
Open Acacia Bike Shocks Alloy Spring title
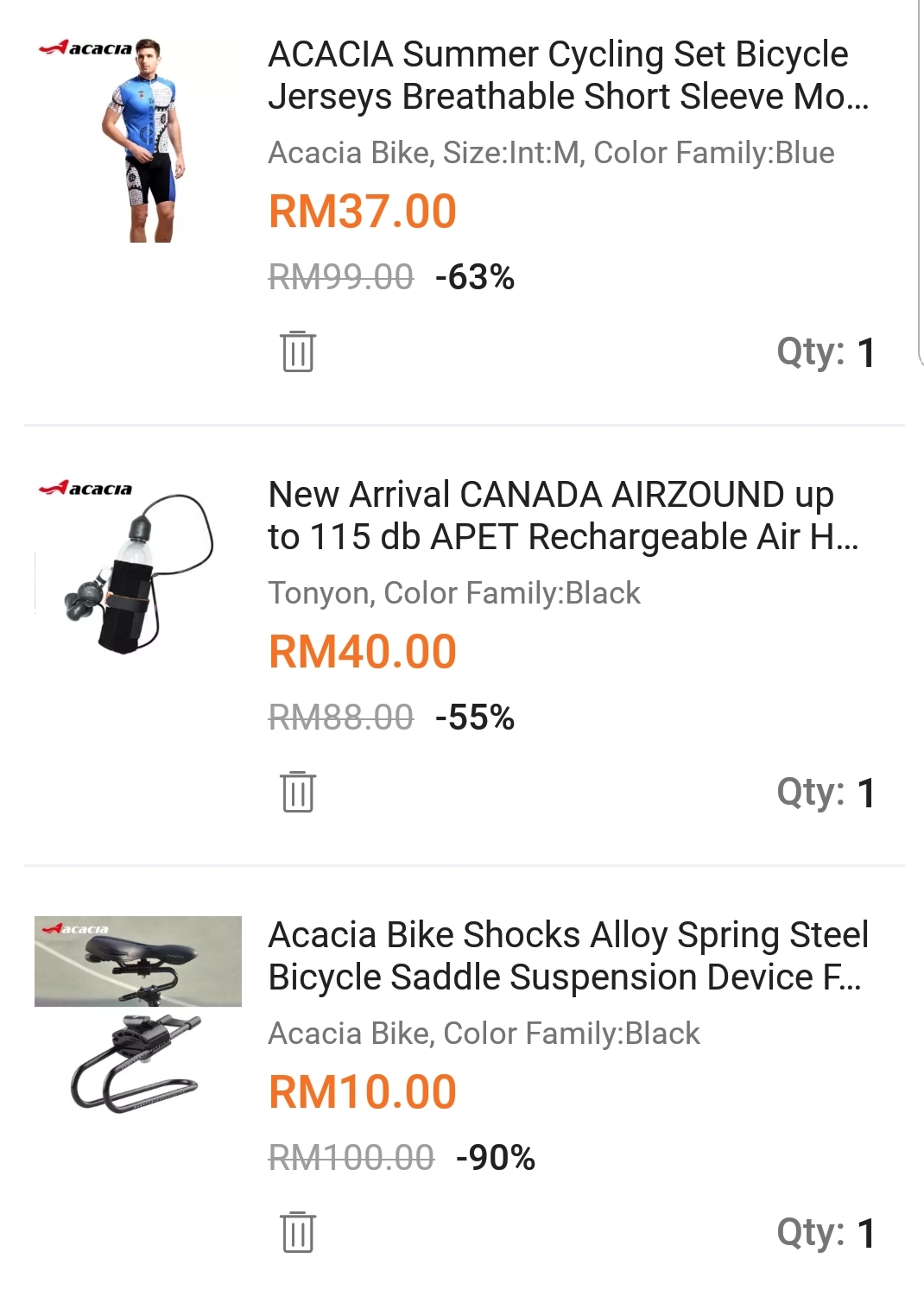567,956
